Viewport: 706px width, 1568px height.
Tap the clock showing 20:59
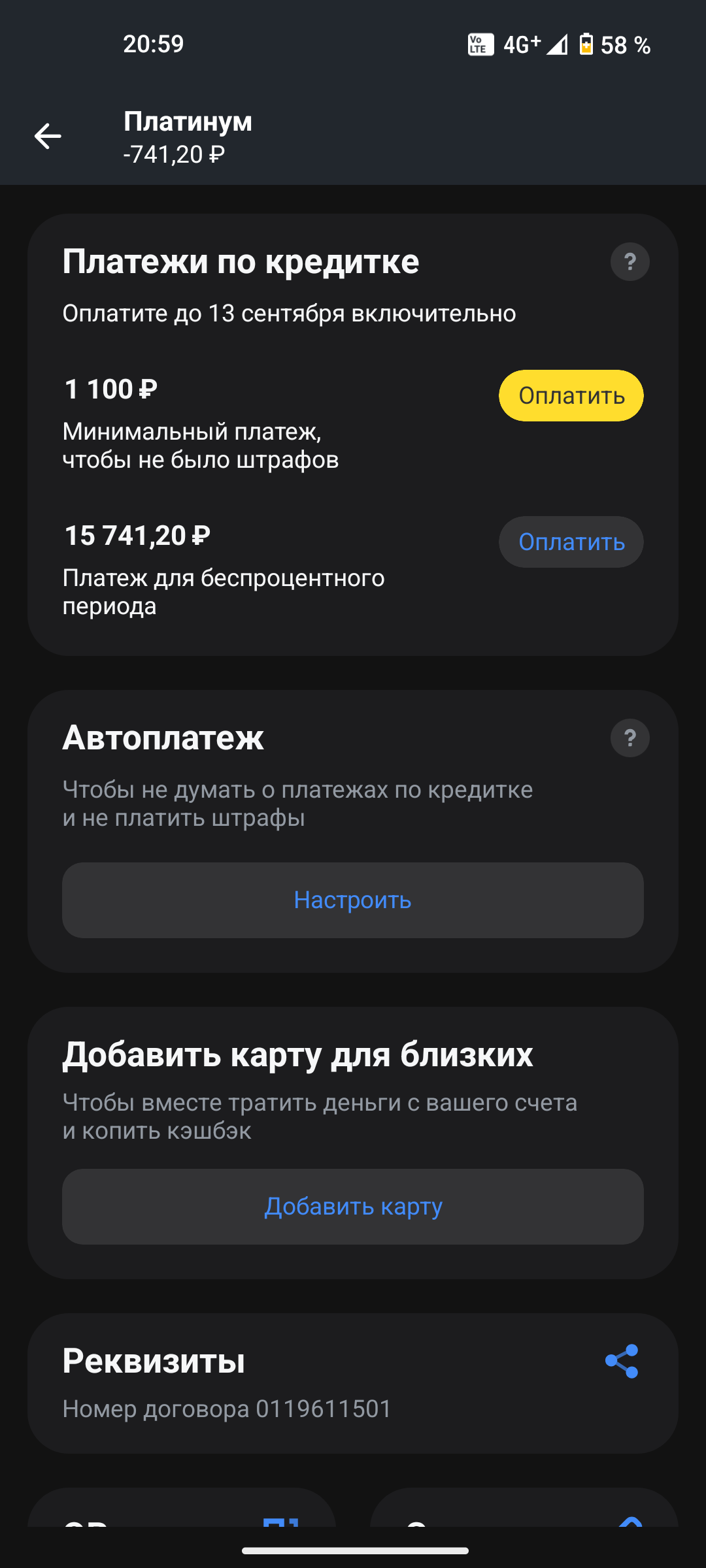pyautogui.click(x=151, y=45)
